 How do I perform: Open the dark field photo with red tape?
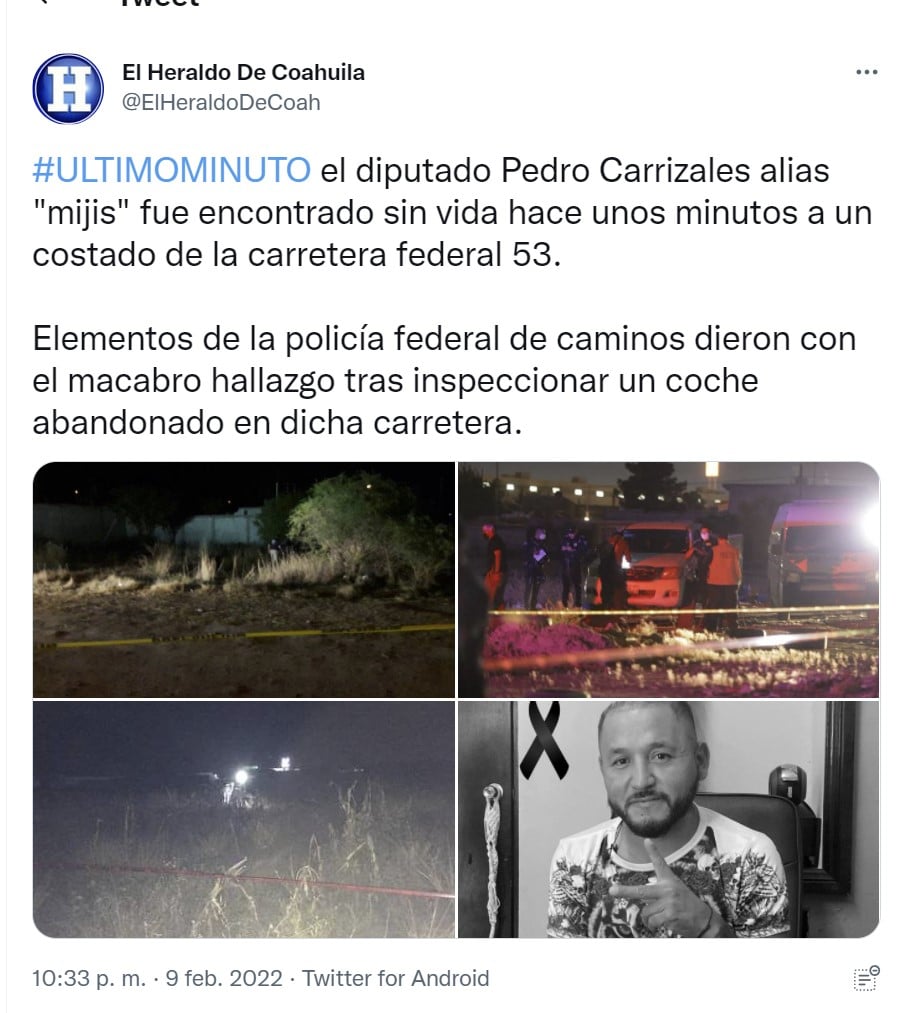coord(244,819)
